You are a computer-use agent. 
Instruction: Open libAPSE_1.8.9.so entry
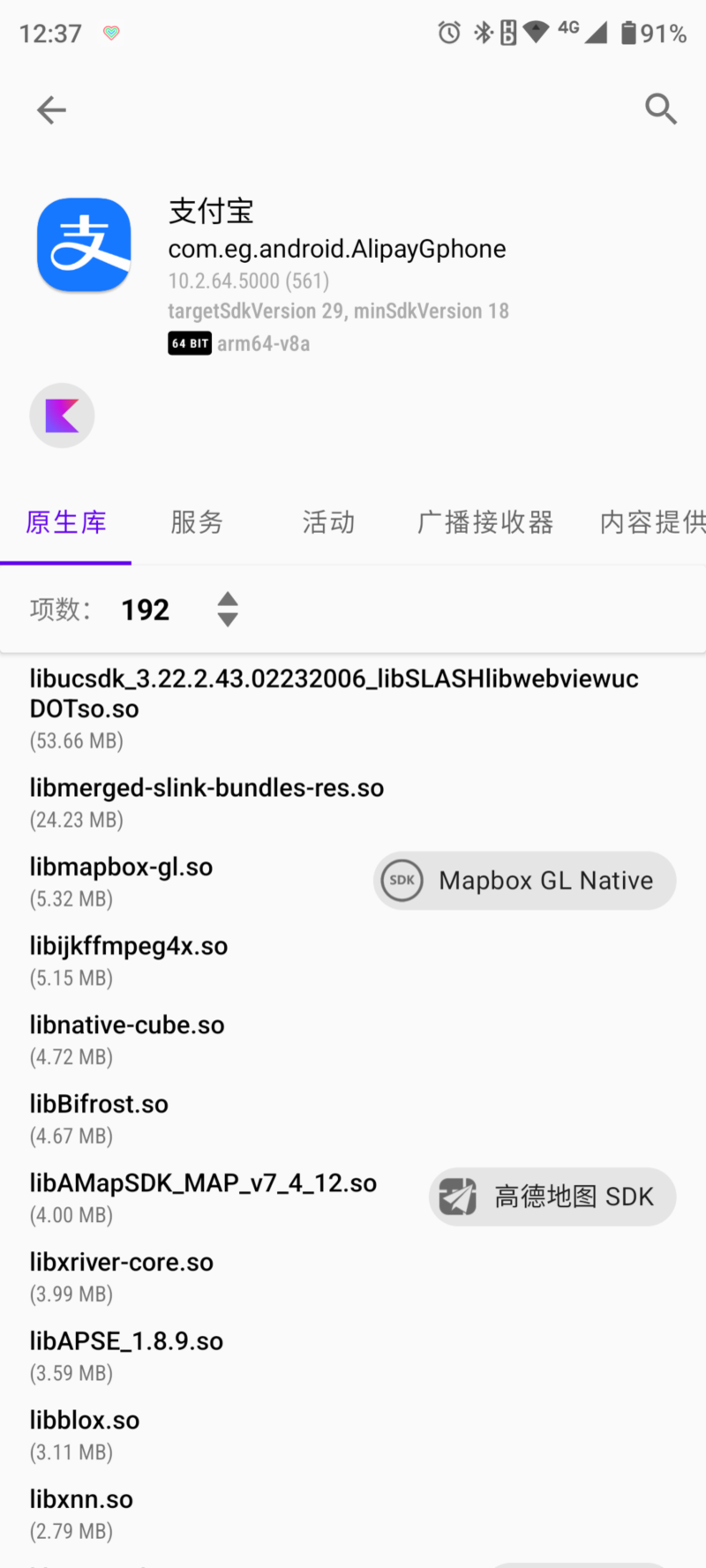(x=126, y=1355)
